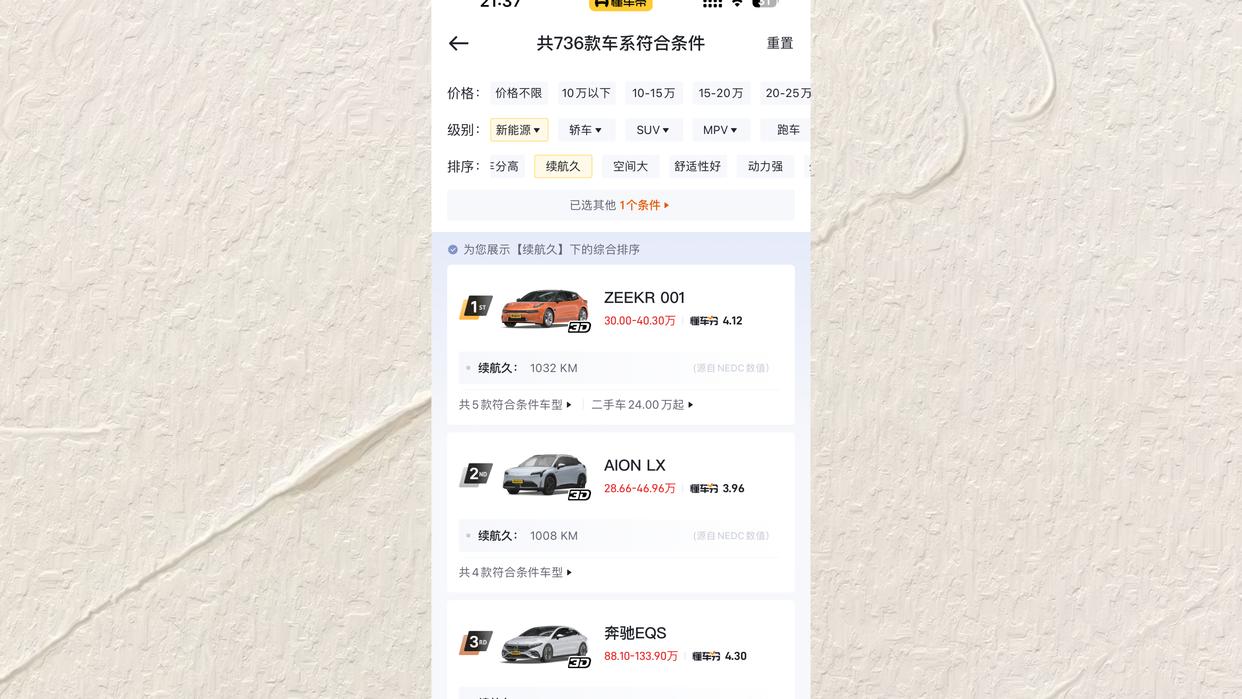Choose the 10-15万 price range
Image resolution: width=1242 pixels, height=699 pixels.
click(654, 93)
